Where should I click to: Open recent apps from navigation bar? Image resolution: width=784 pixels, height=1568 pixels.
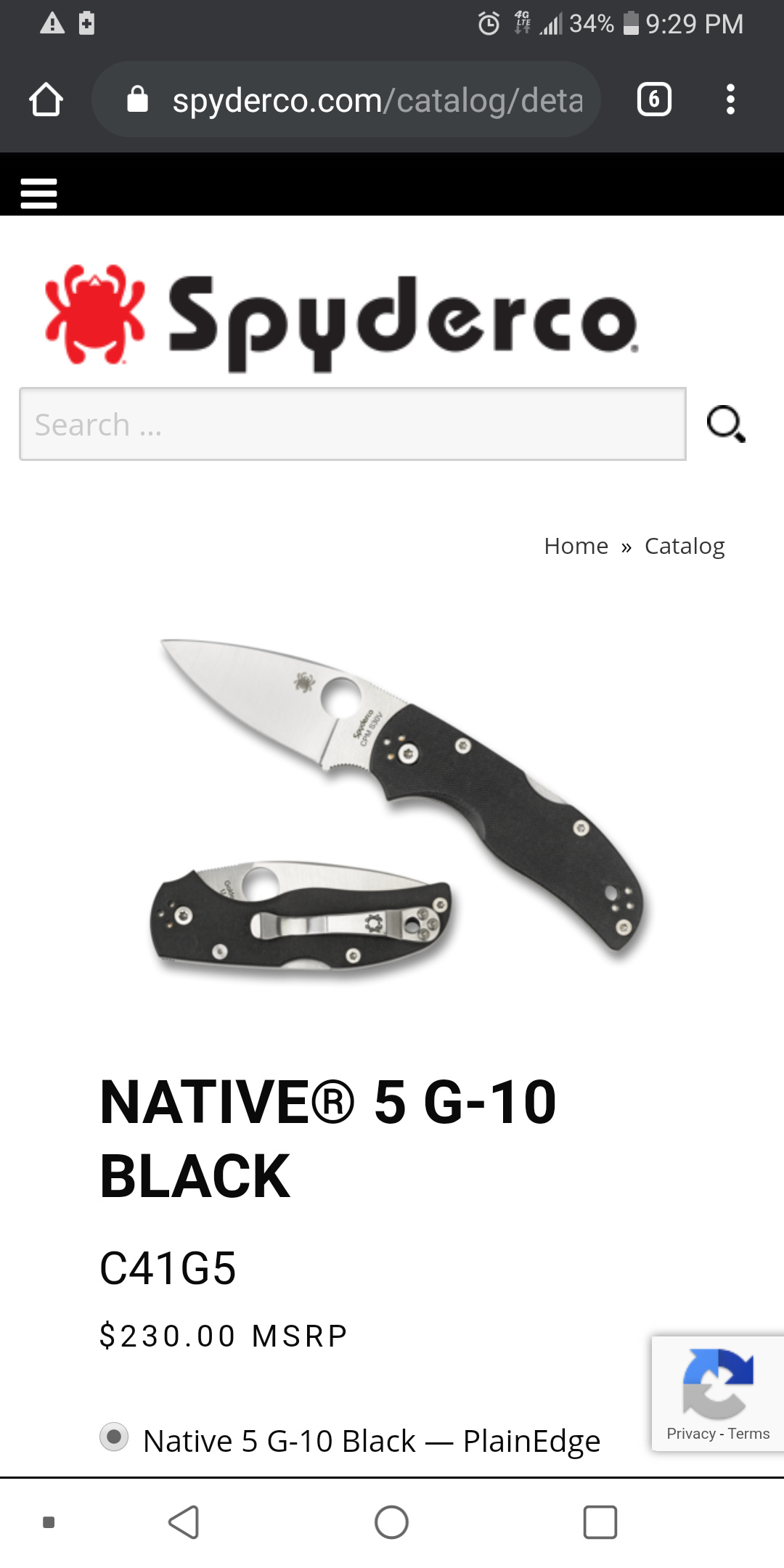pyautogui.click(x=600, y=1522)
